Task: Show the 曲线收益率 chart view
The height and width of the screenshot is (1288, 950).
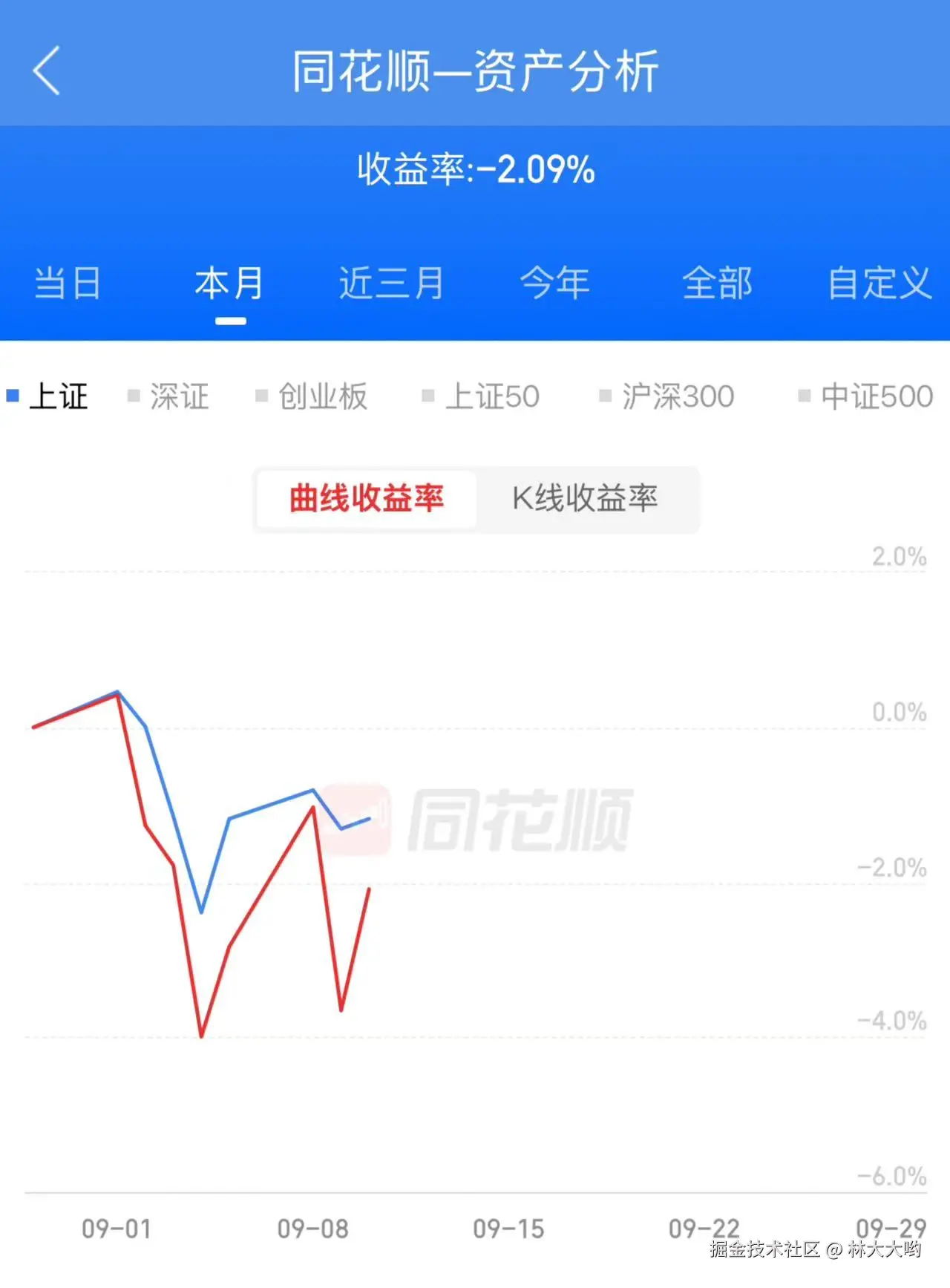Action: click(366, 498)
